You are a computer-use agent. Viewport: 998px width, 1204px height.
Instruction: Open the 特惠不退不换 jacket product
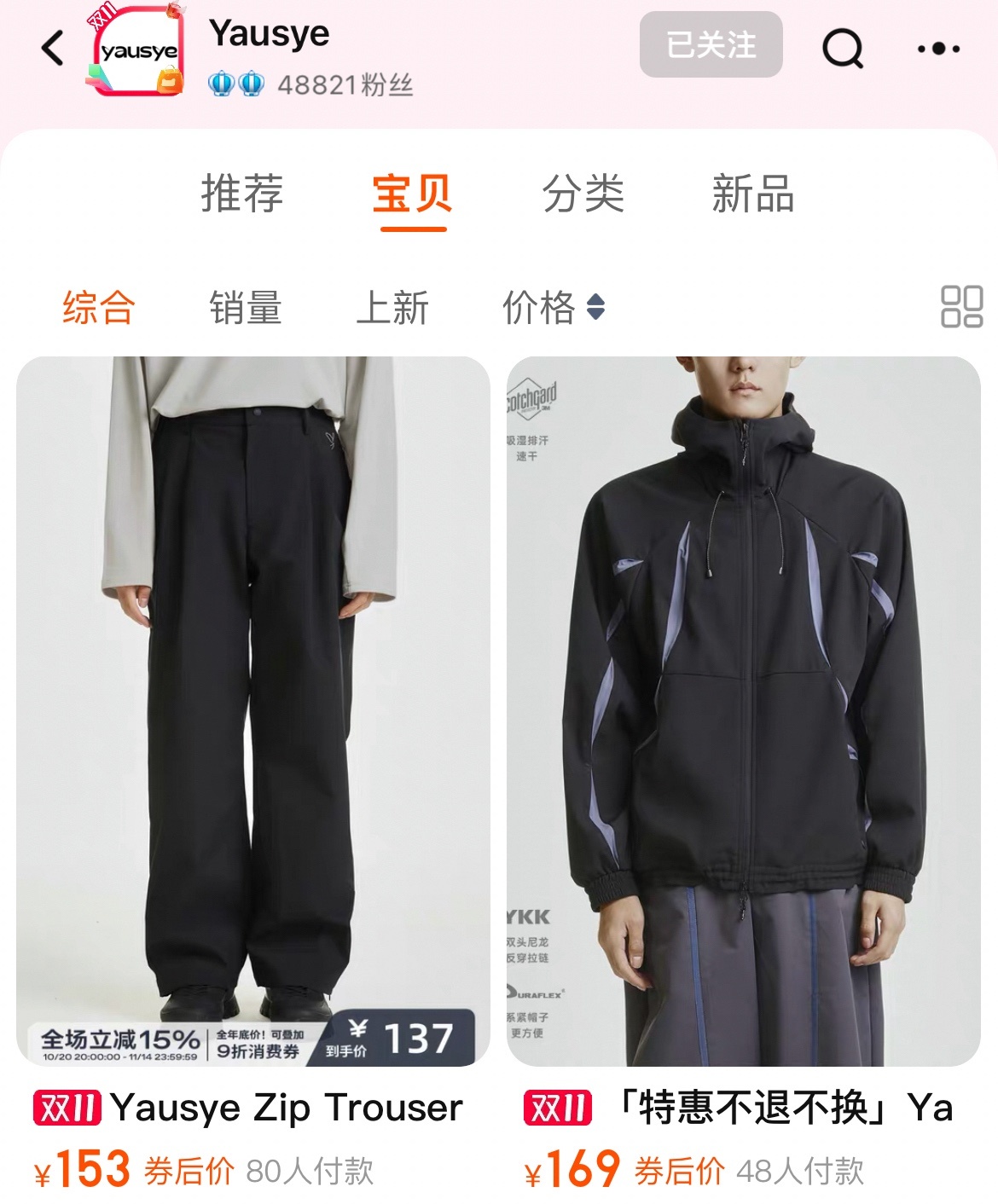(743, 711)
